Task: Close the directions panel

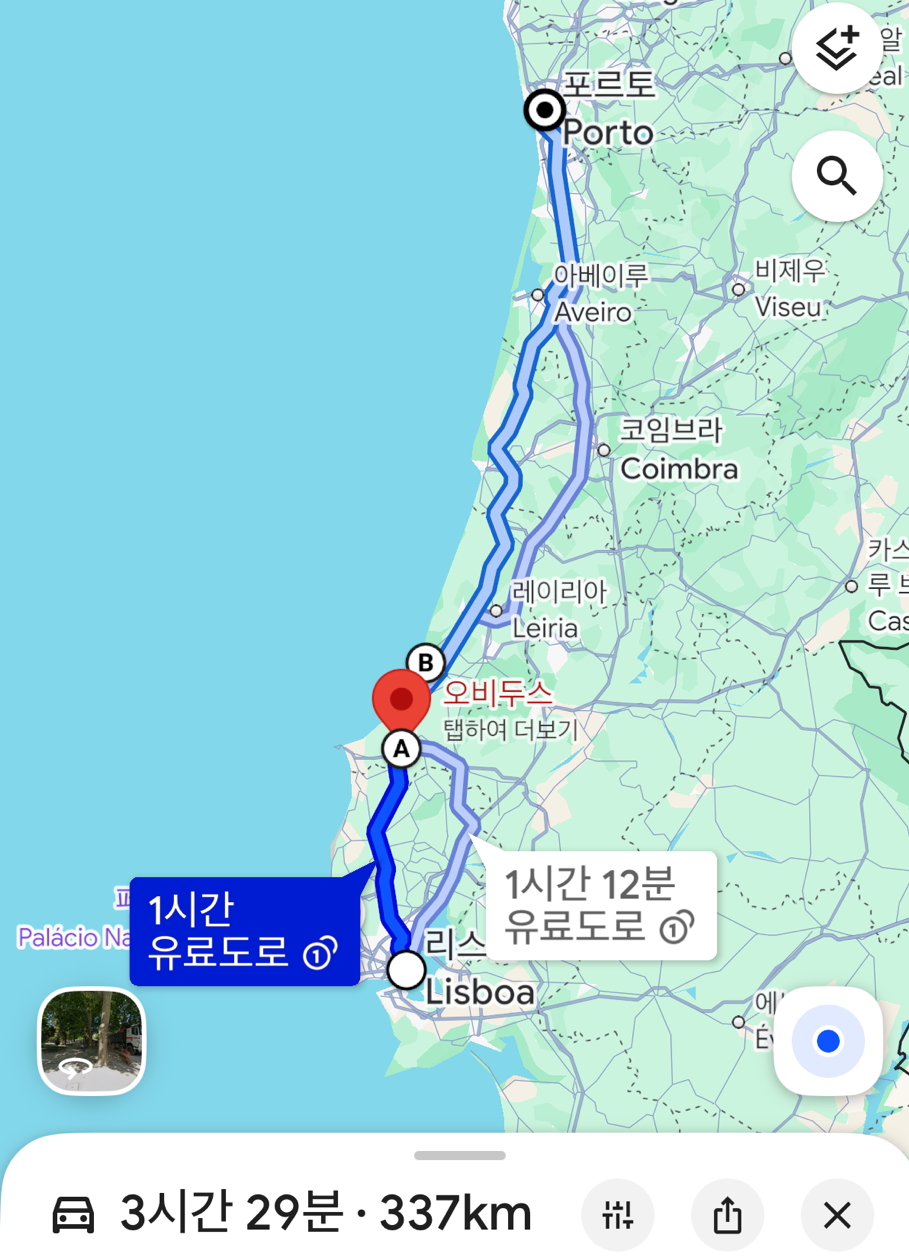Action: tap(836, 1215)
